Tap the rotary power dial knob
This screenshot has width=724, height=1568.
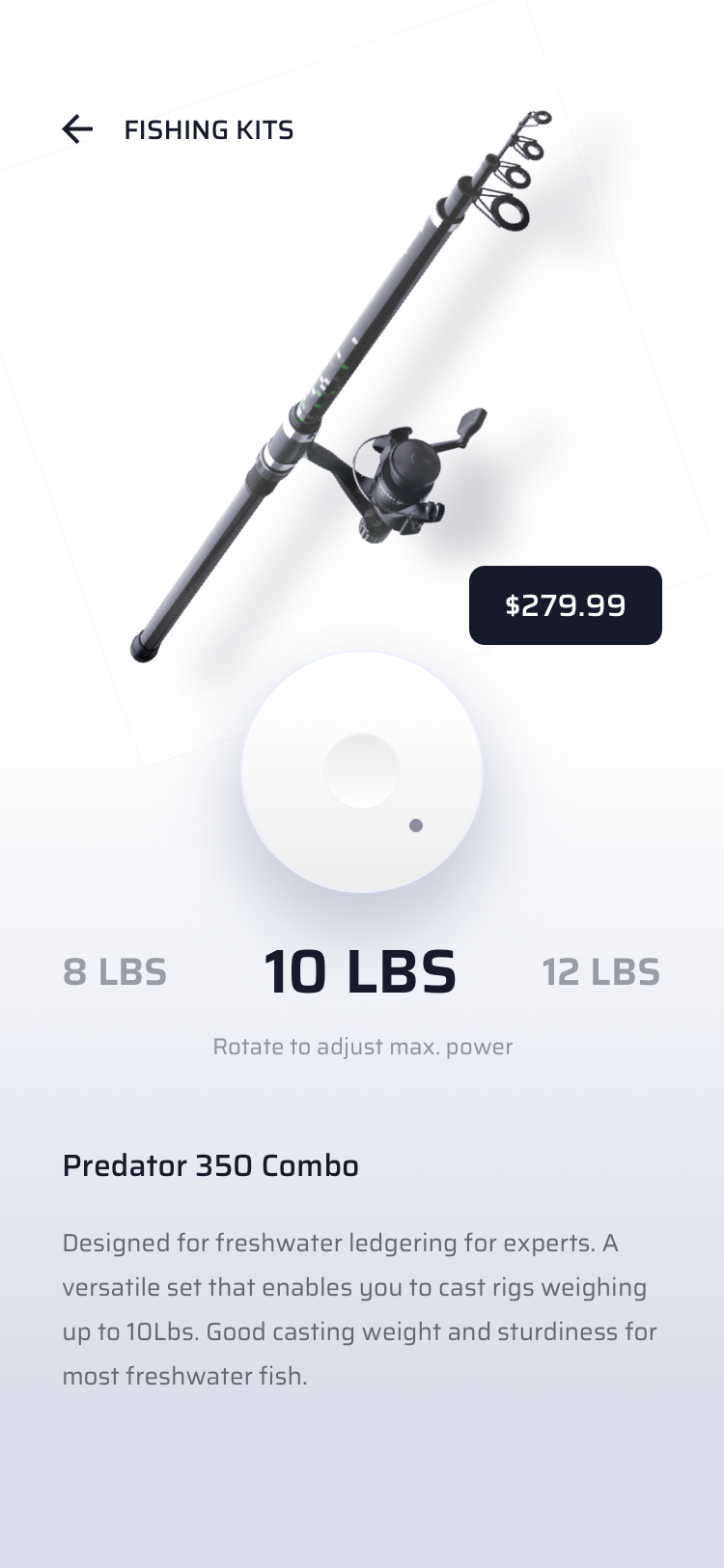[x=362, y=771]
